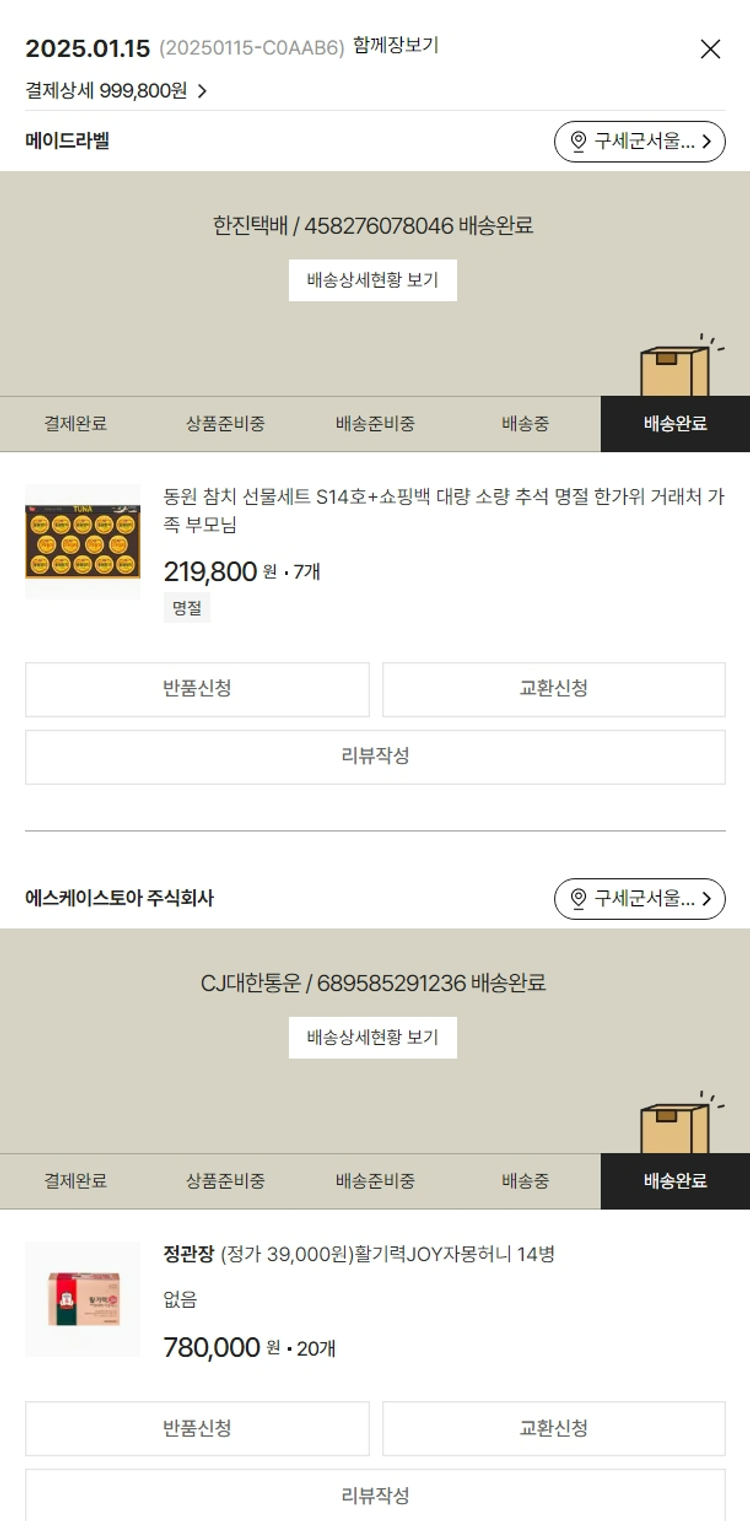Open the 정관장 활기력 product
This screenshot has width=750, height=1521.
(358, 1254)
